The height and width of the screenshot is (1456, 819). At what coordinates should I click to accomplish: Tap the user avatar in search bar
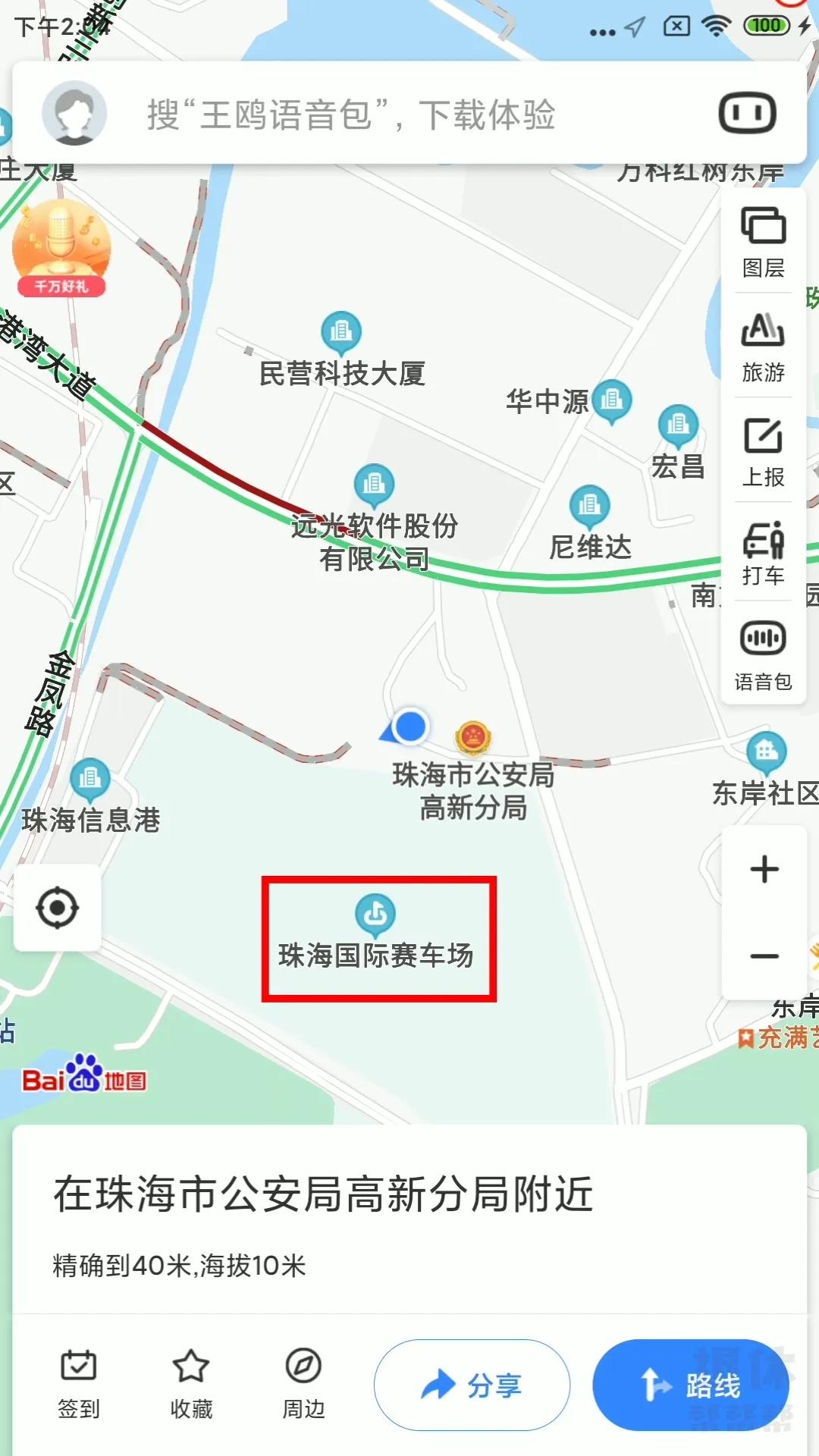(74, 111)
